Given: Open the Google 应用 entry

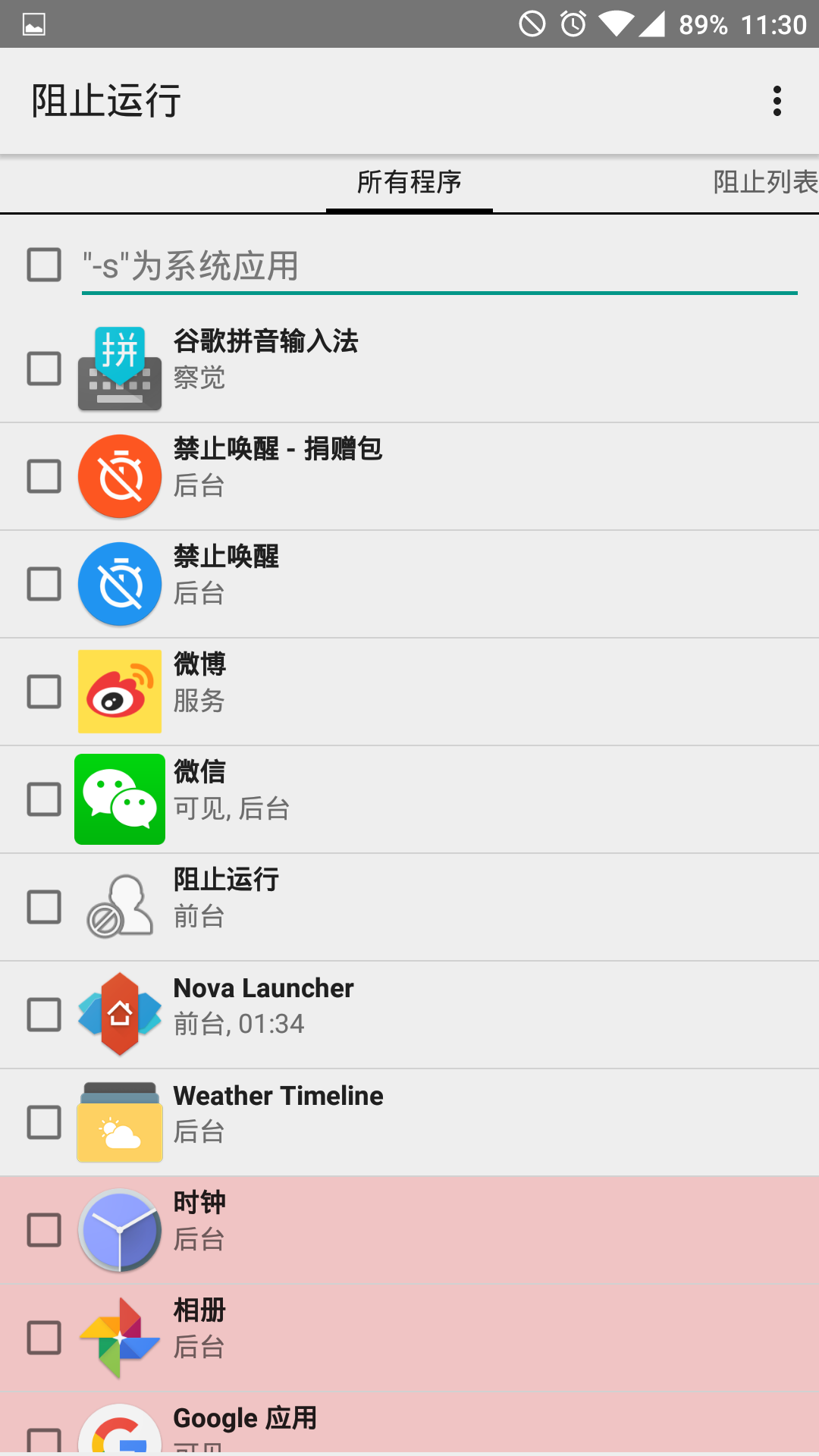Looking at the screenshot, I should pos(409,1424).
